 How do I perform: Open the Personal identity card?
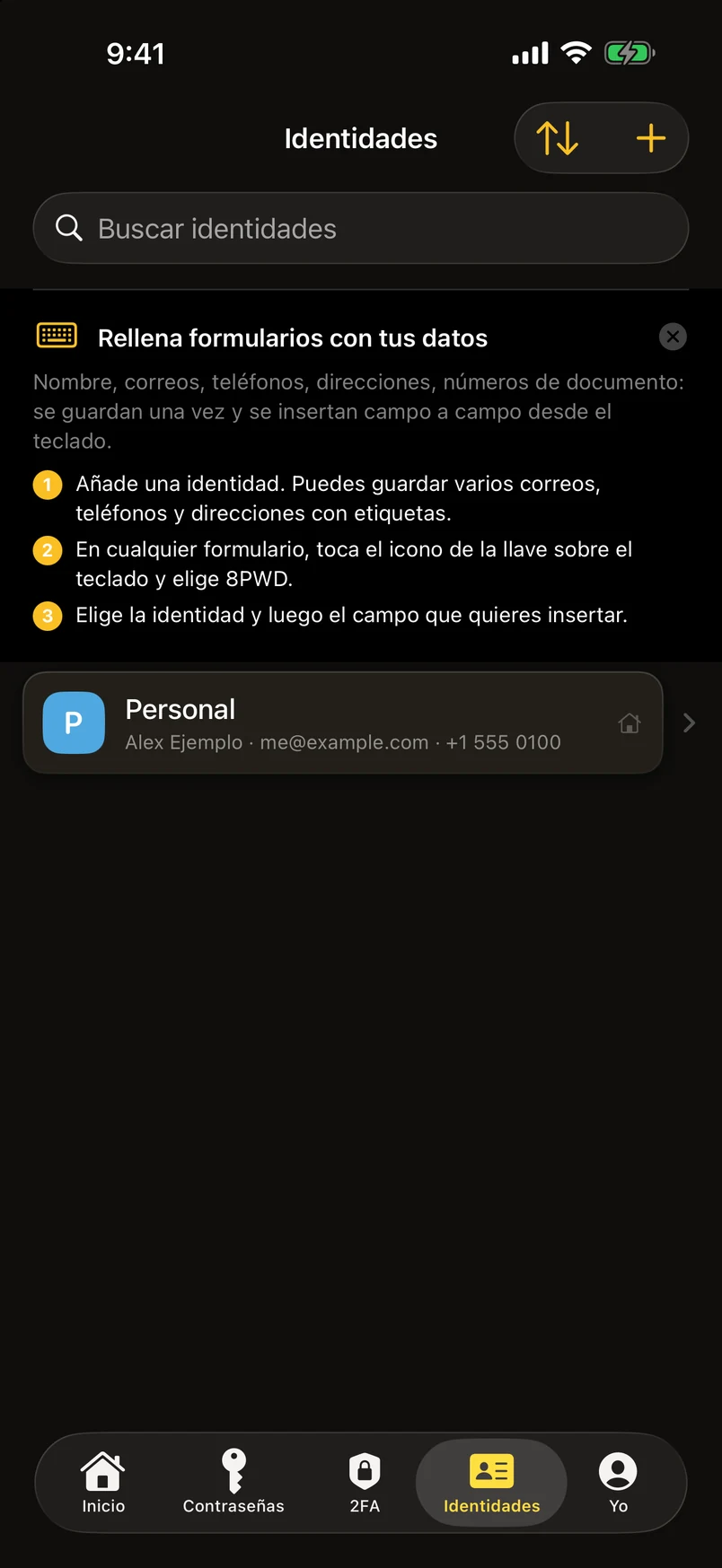pyautogui.click(x=343, y=723)
